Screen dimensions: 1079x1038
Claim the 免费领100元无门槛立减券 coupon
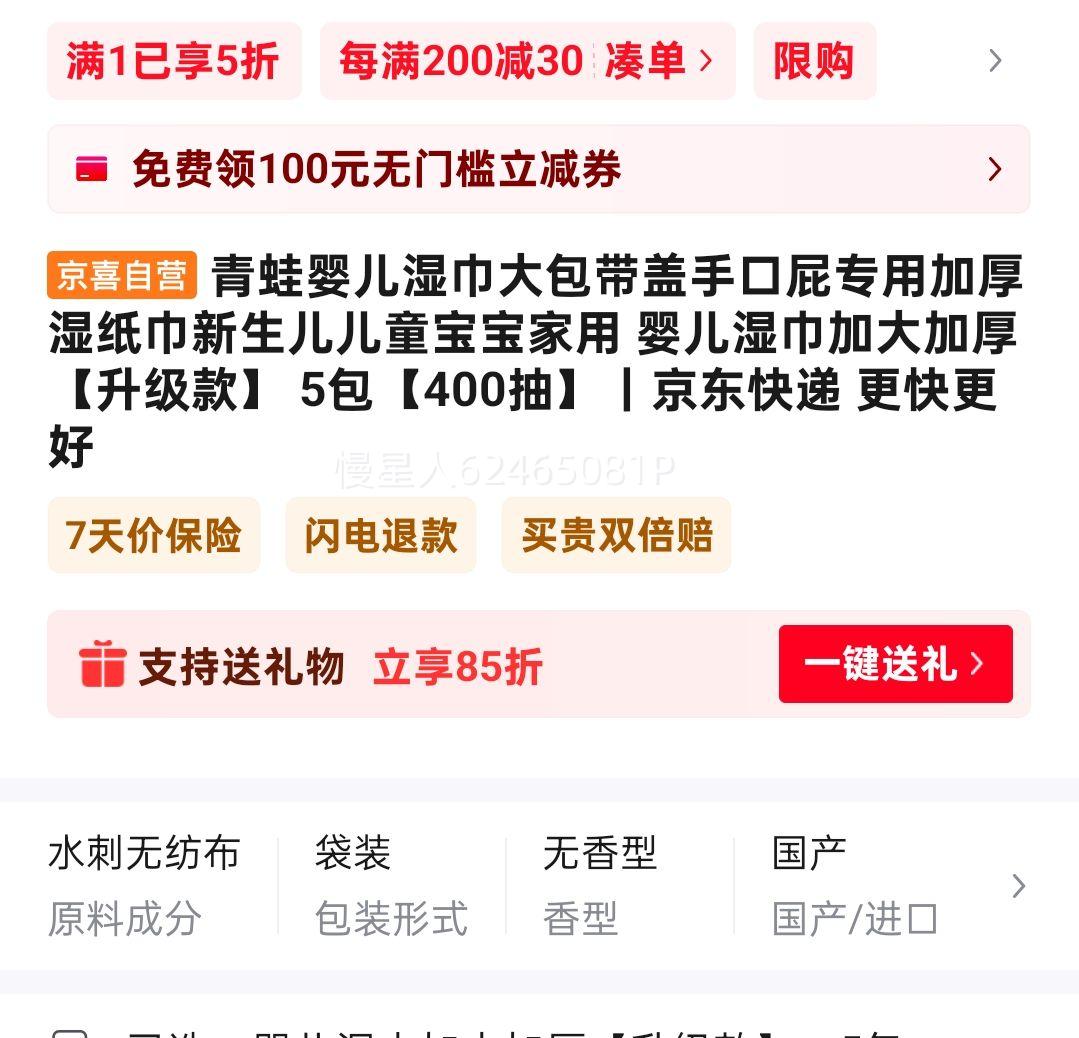[x=539, y=169]
